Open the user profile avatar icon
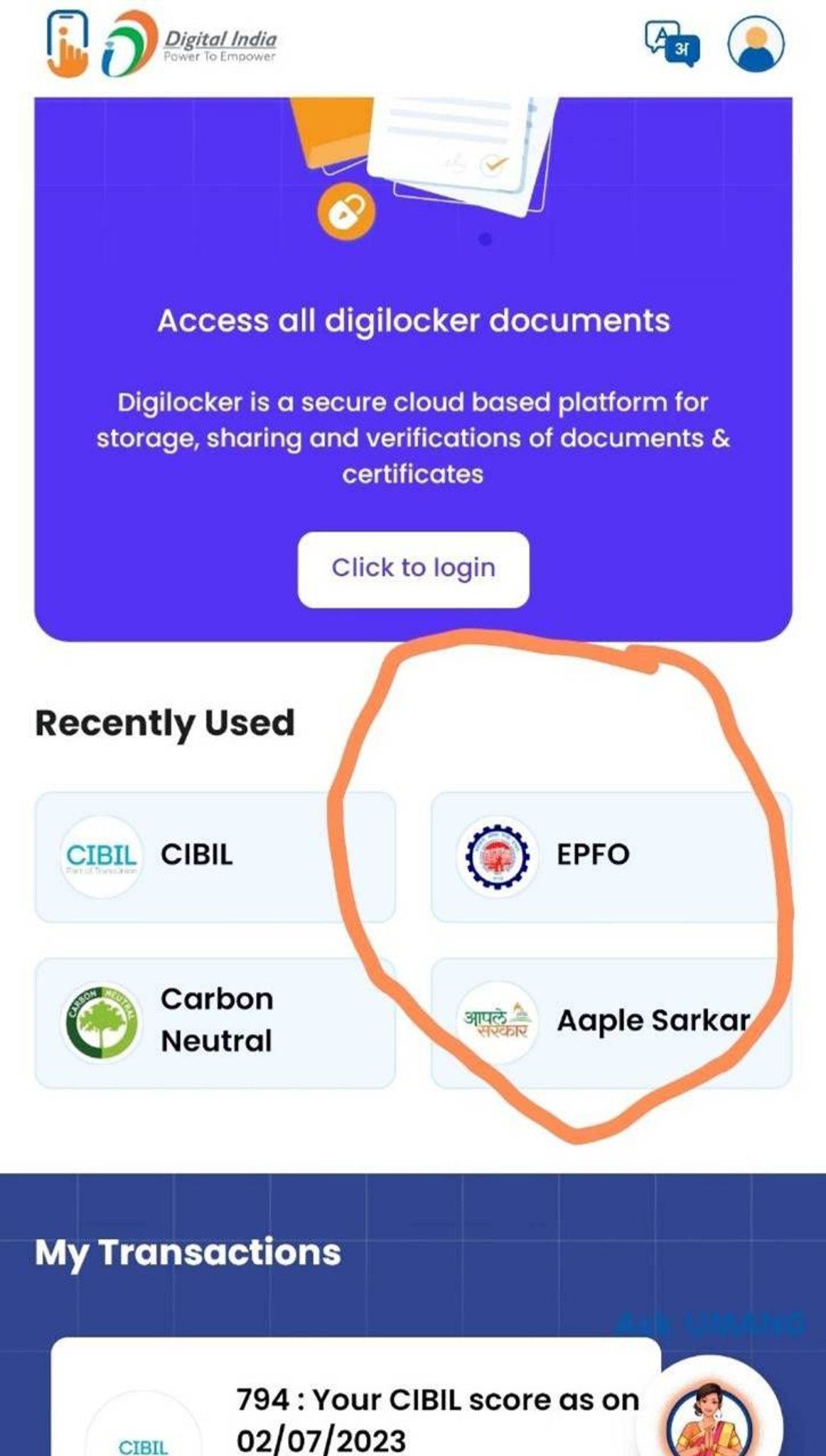The width and height of the screenshot is (826, 1456). (756, 44)
